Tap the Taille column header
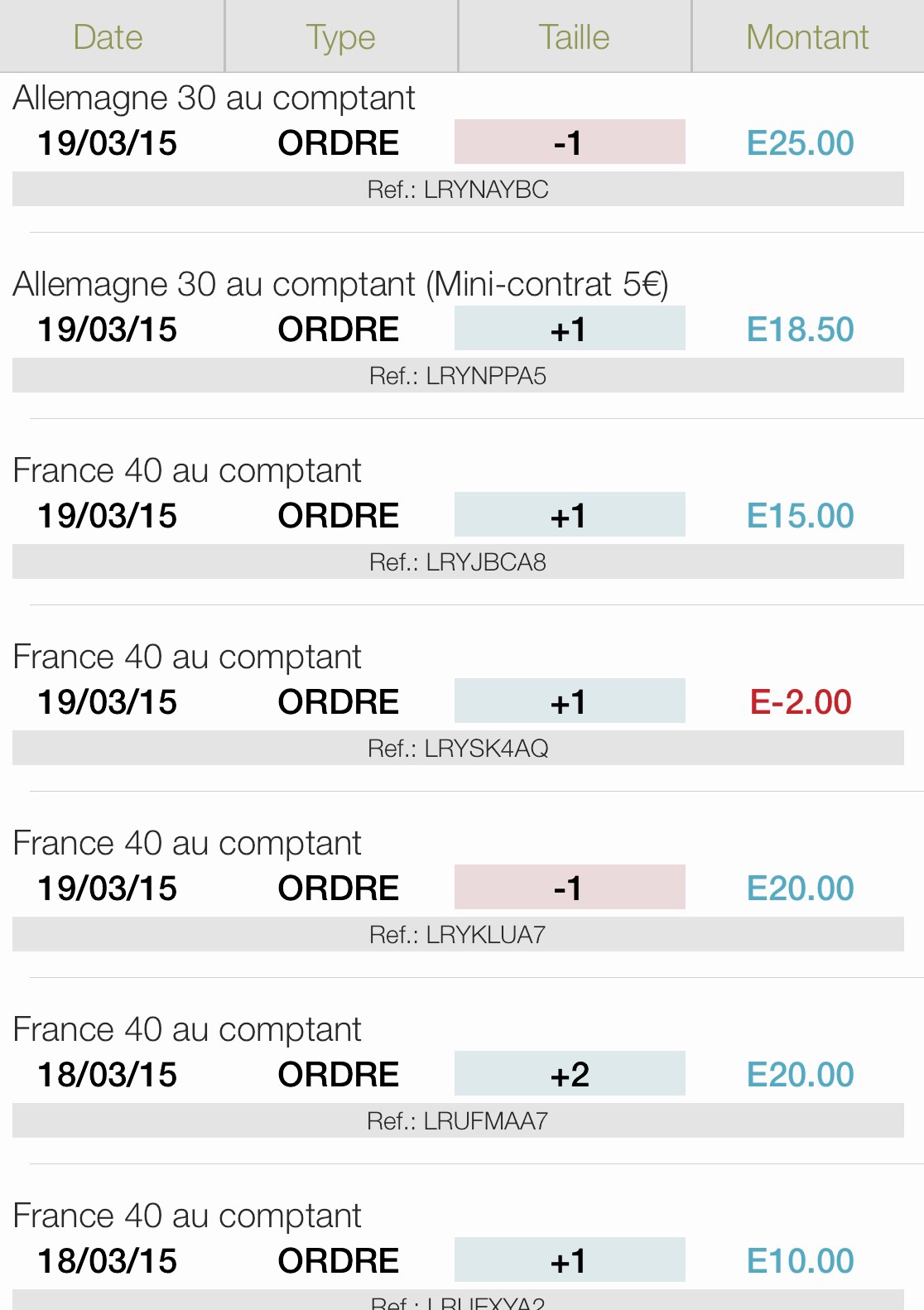The image size is (924, 1310). coord(574,37)
